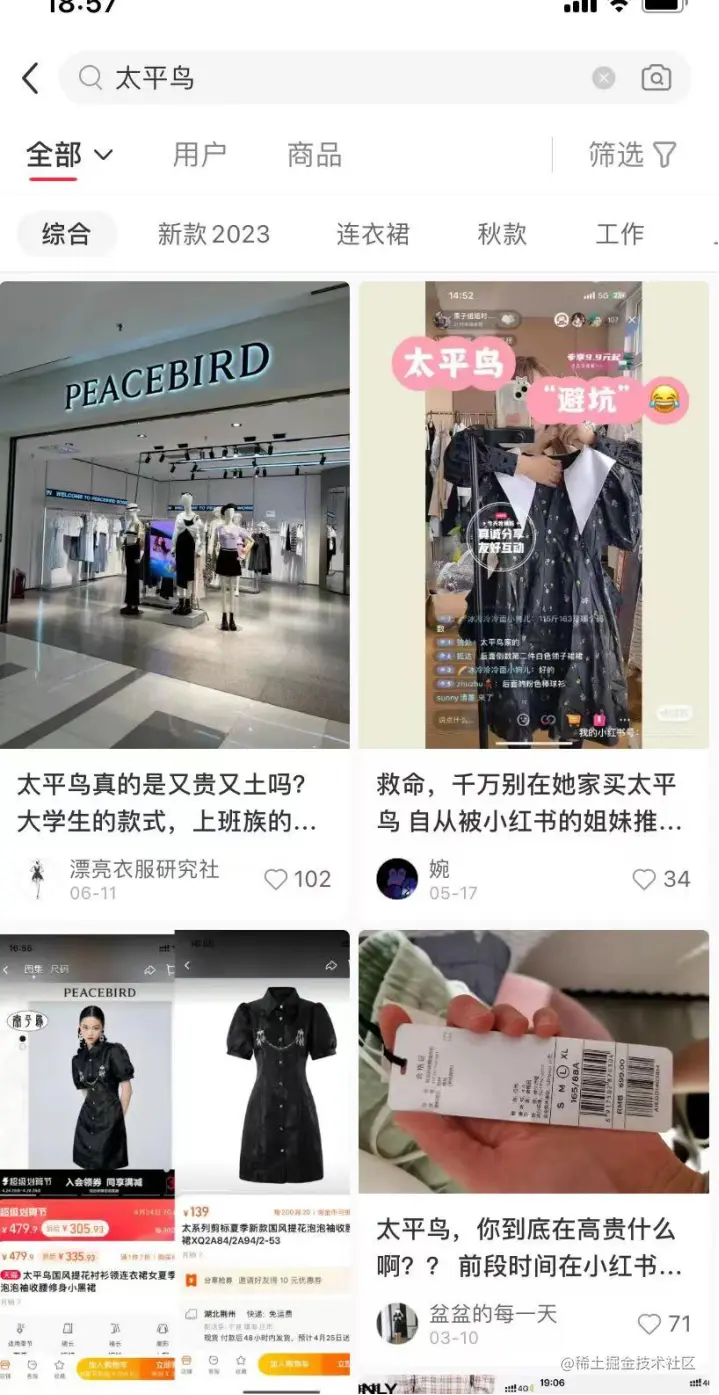Clear the search text
719x1395 pixels.
click(603, 78)
